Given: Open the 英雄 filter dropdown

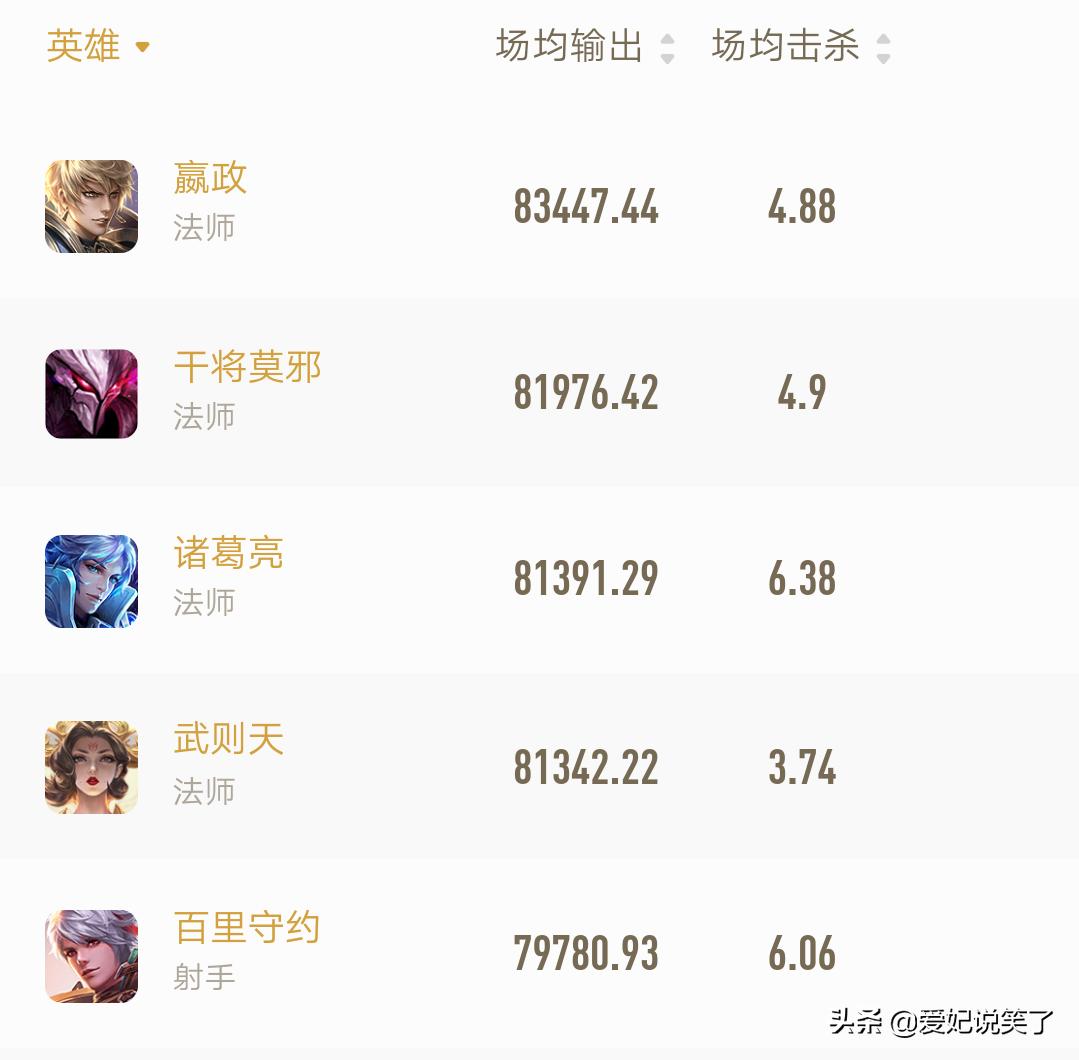Looking at the screenshot, I should (98, 46).
